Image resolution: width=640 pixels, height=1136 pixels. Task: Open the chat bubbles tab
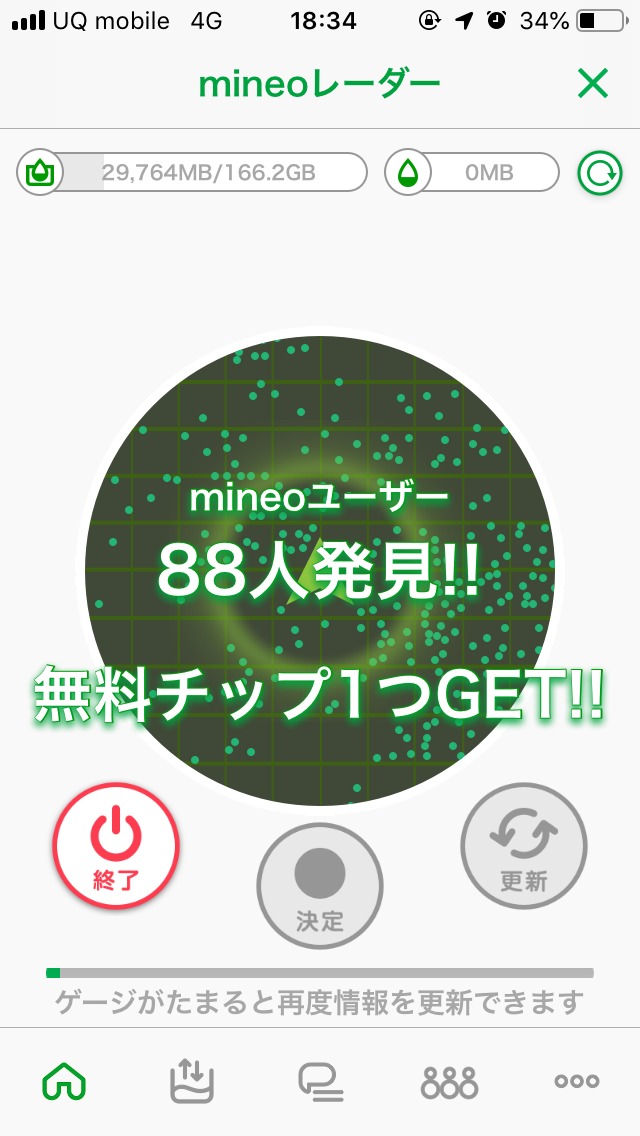tap(321, 1081)
